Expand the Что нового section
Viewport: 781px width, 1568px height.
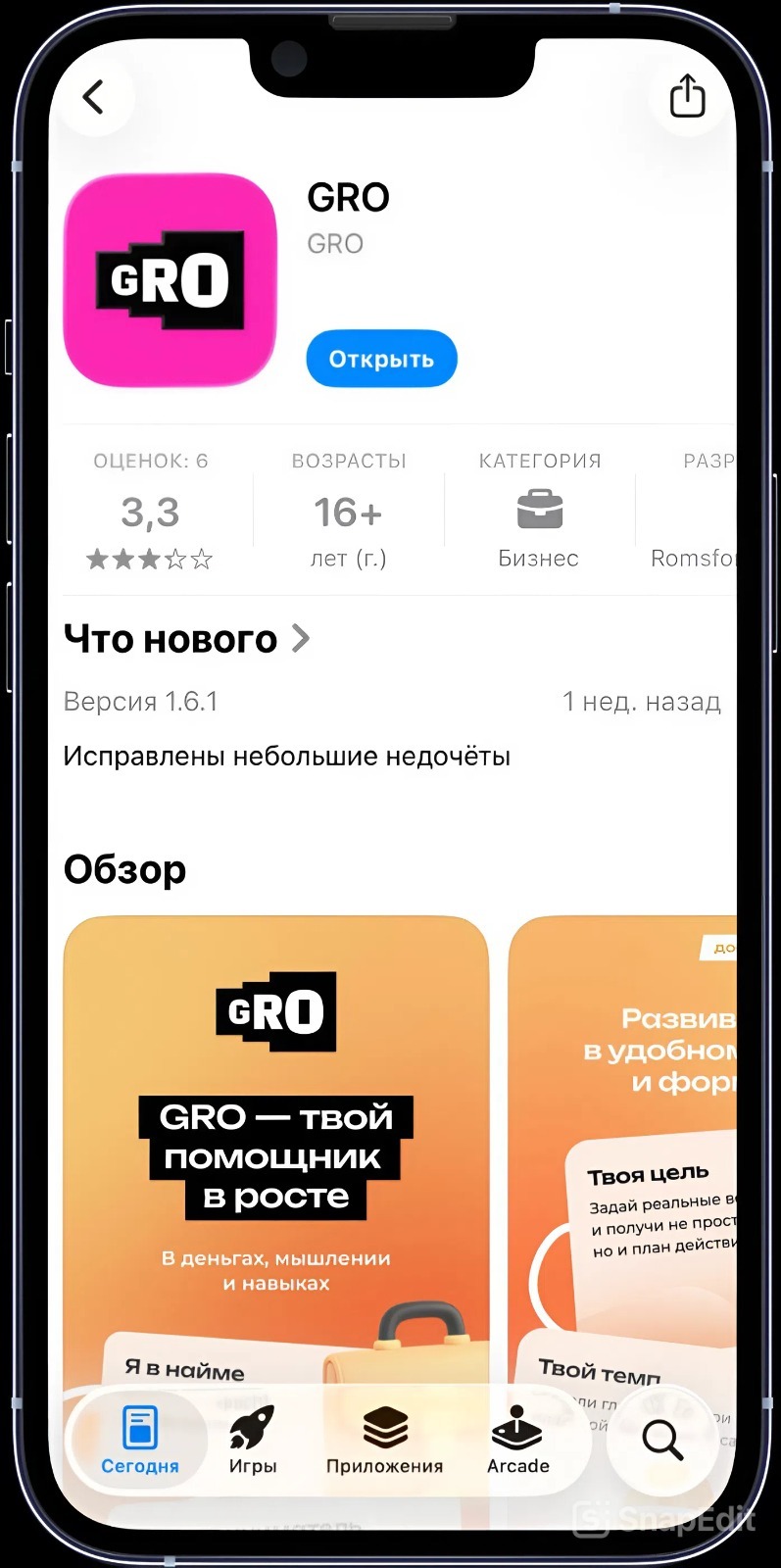186,639
